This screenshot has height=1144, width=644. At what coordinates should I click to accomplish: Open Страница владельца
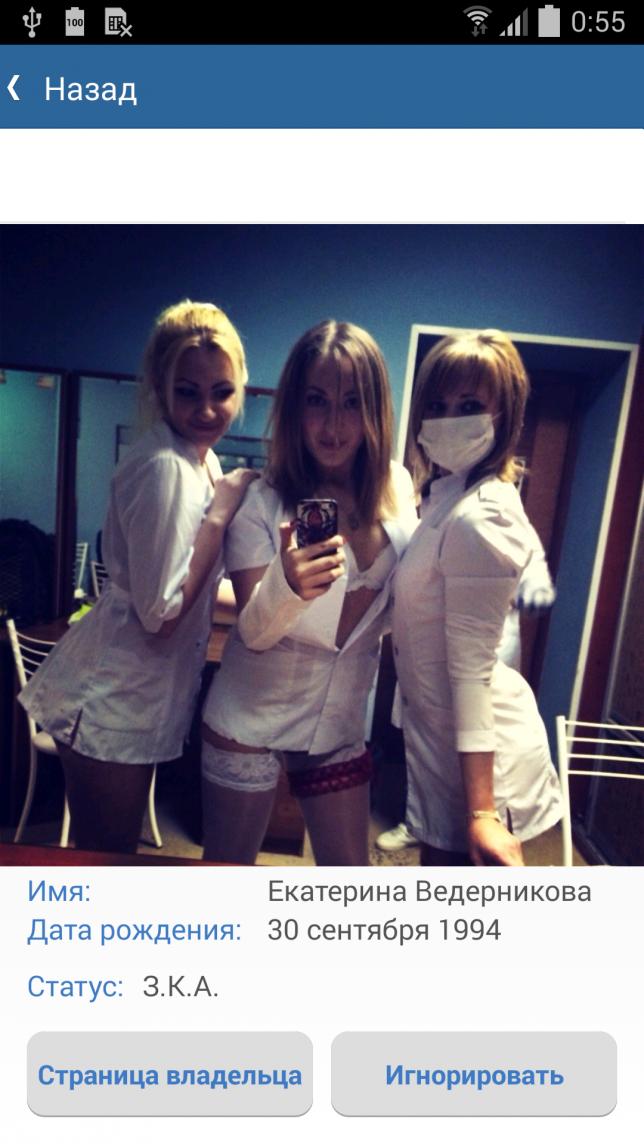pos(169,1076)
